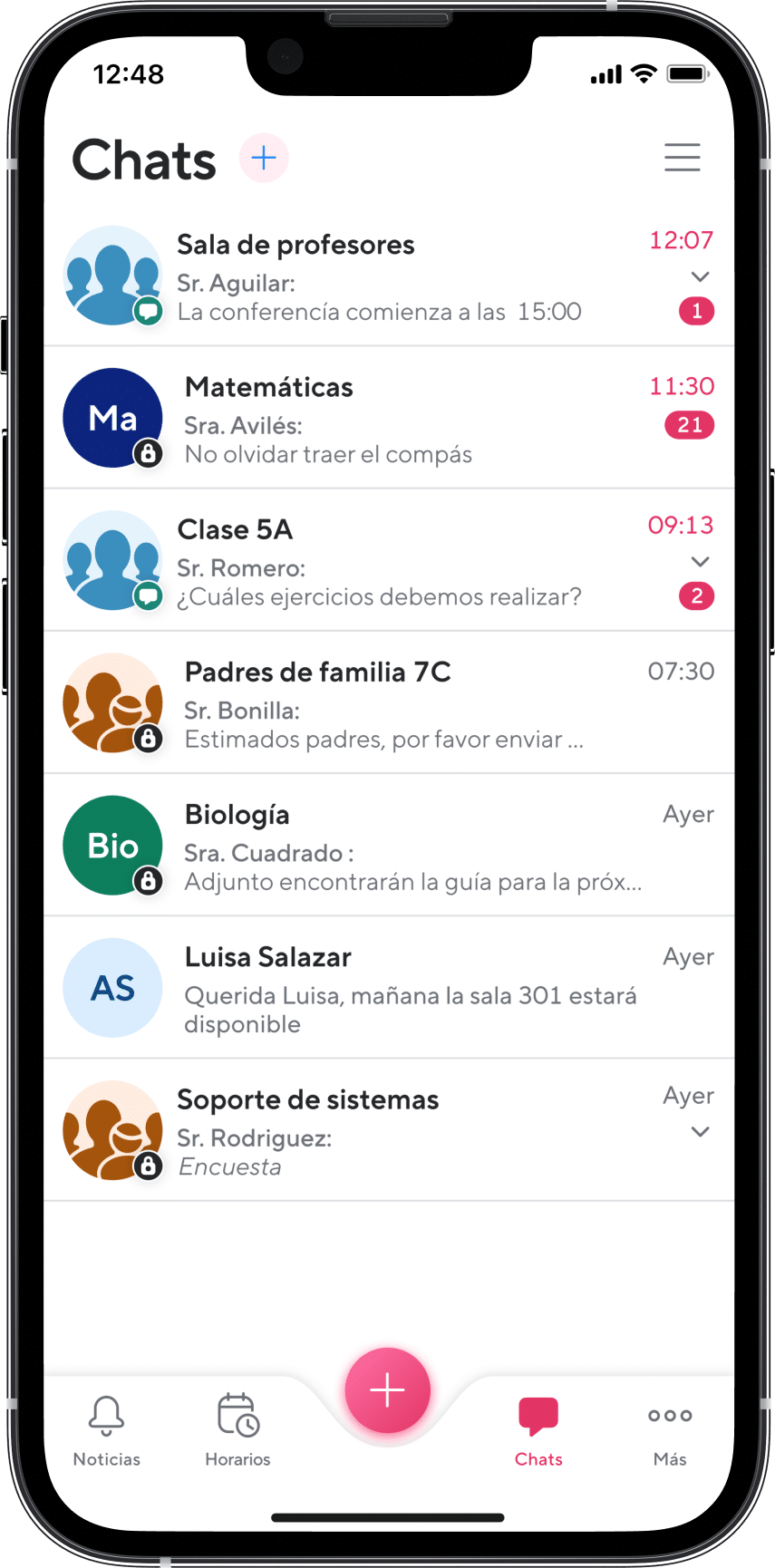The height and width of the screenshot is (1568, 775).
Task: Open the Clase 5A chat
Action: pos(389,560)
